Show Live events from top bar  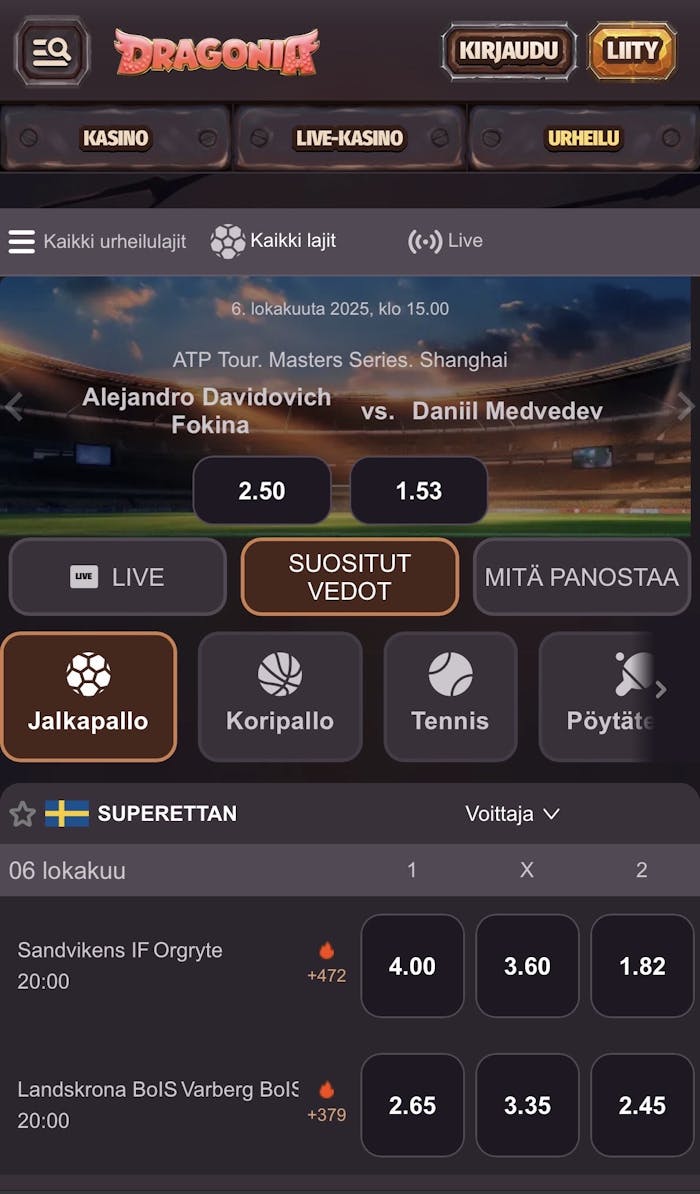click(446, 241)
